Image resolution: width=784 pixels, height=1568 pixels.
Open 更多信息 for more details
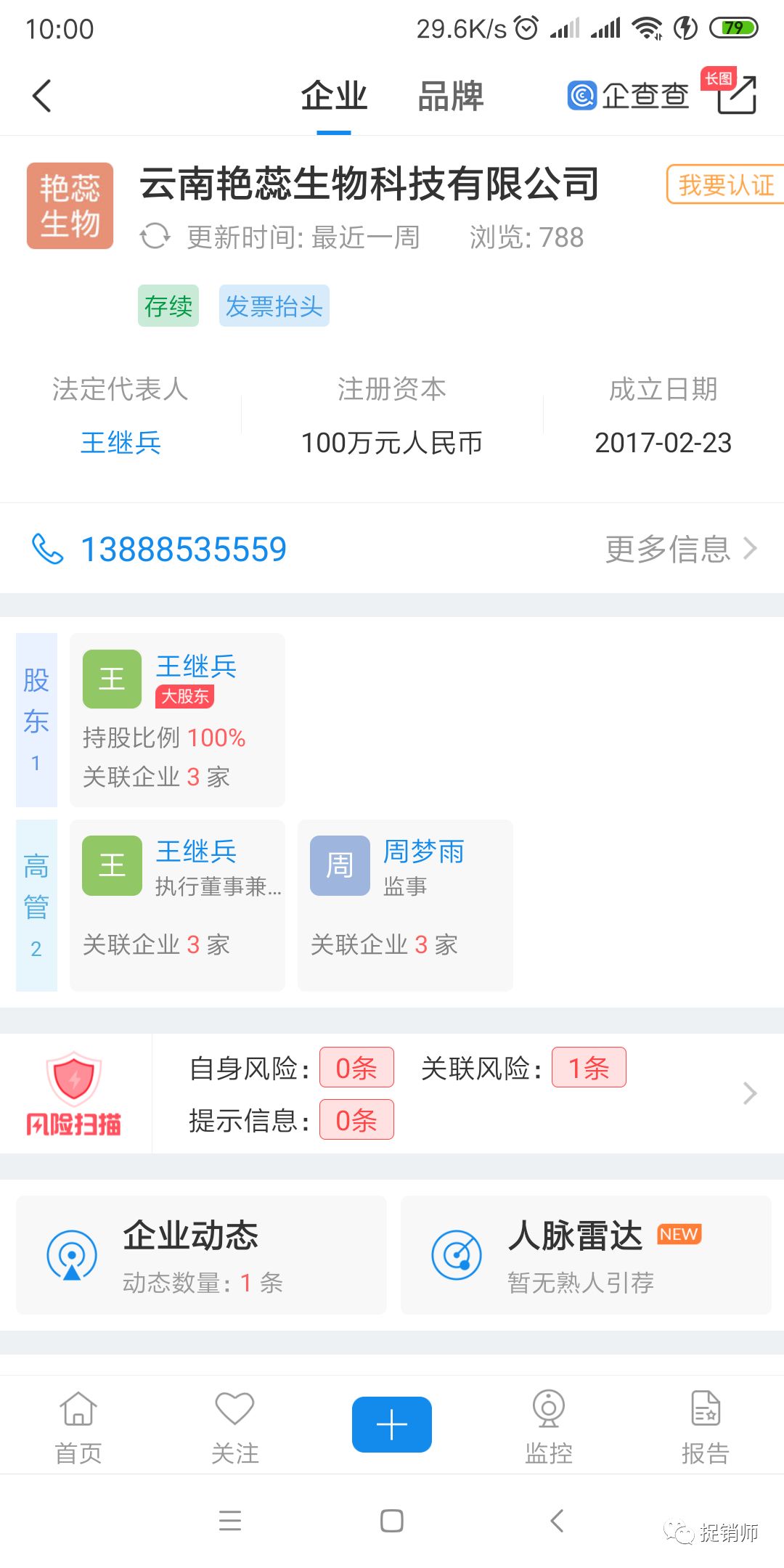tap(680, 550)
